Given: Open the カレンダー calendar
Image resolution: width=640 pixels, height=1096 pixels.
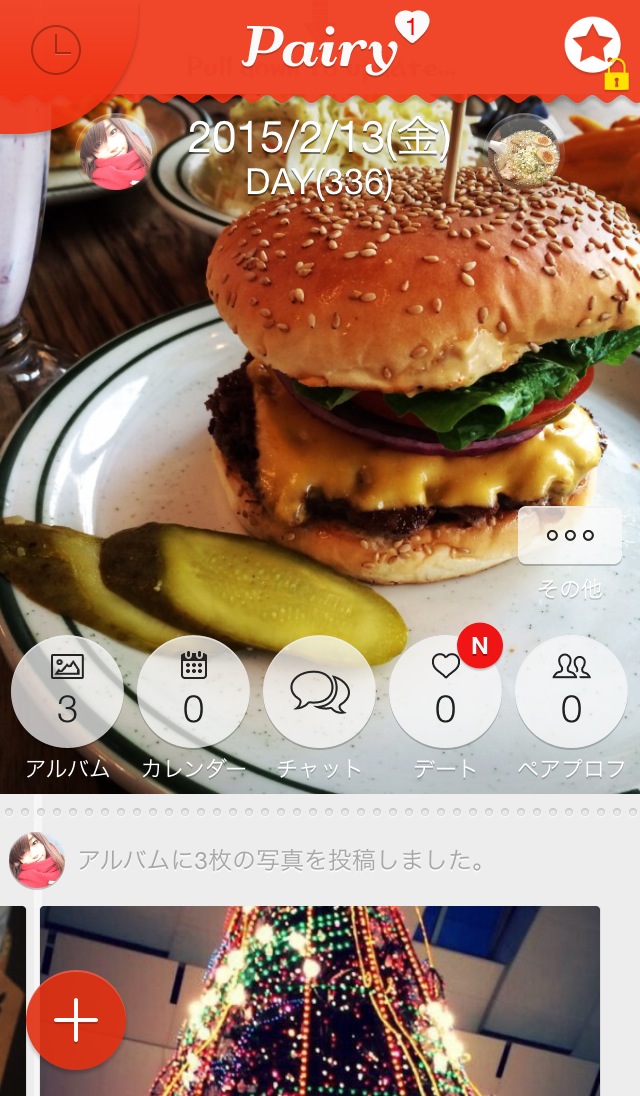Looking at the screenshot, I should 194,691.
